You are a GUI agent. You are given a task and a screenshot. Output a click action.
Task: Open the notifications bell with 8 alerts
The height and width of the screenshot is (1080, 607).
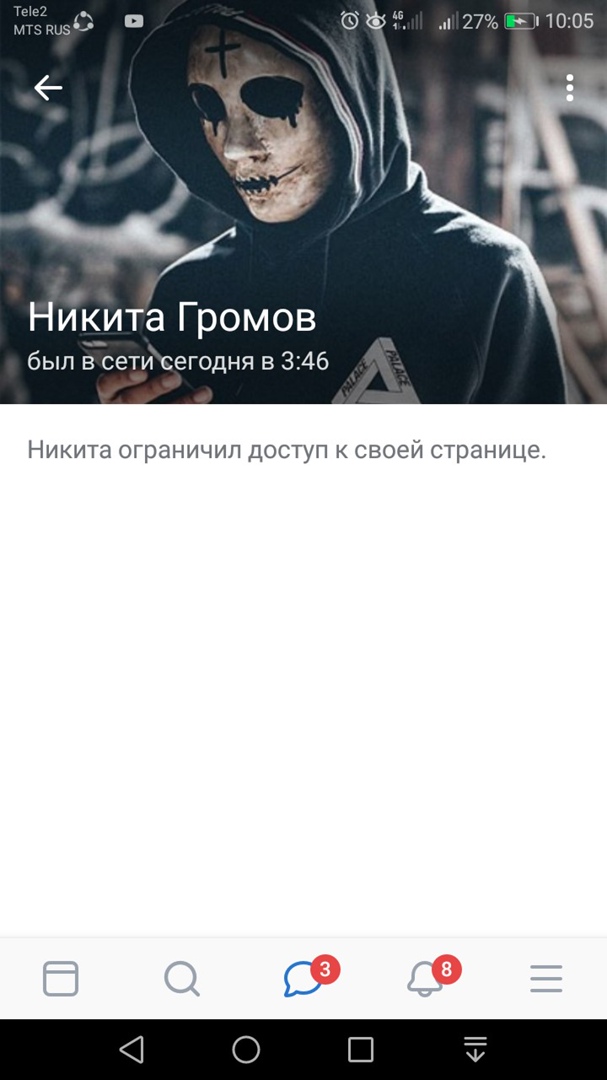point(425,978)
